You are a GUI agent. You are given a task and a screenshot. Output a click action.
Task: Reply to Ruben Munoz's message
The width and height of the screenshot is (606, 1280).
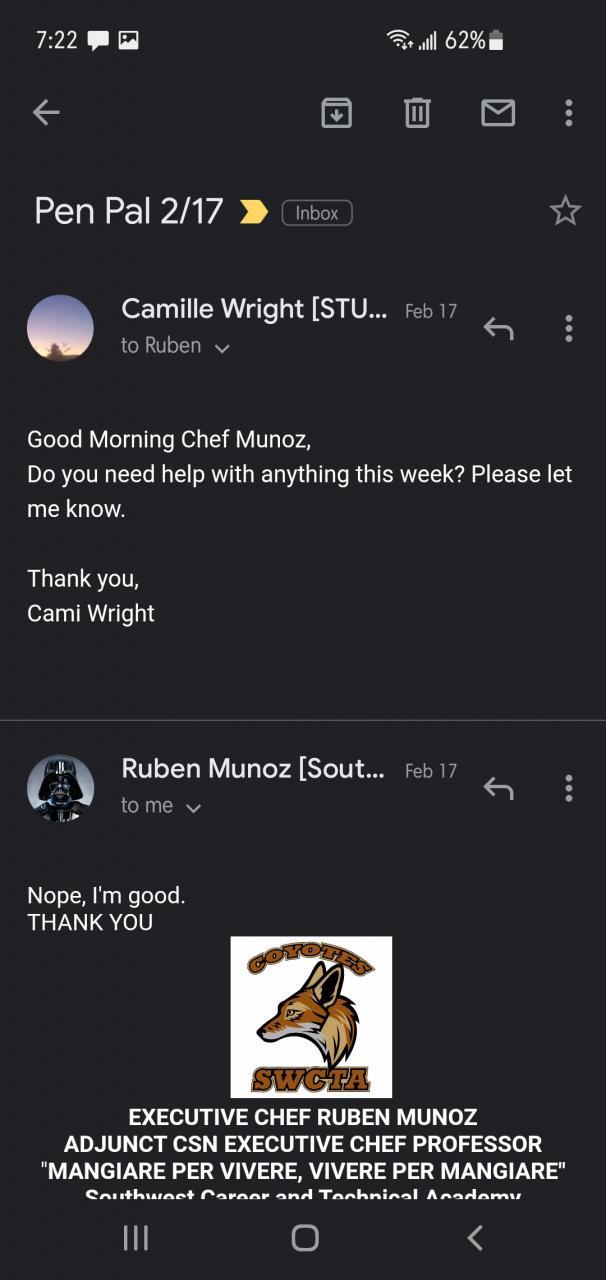(x=498, y=788)
